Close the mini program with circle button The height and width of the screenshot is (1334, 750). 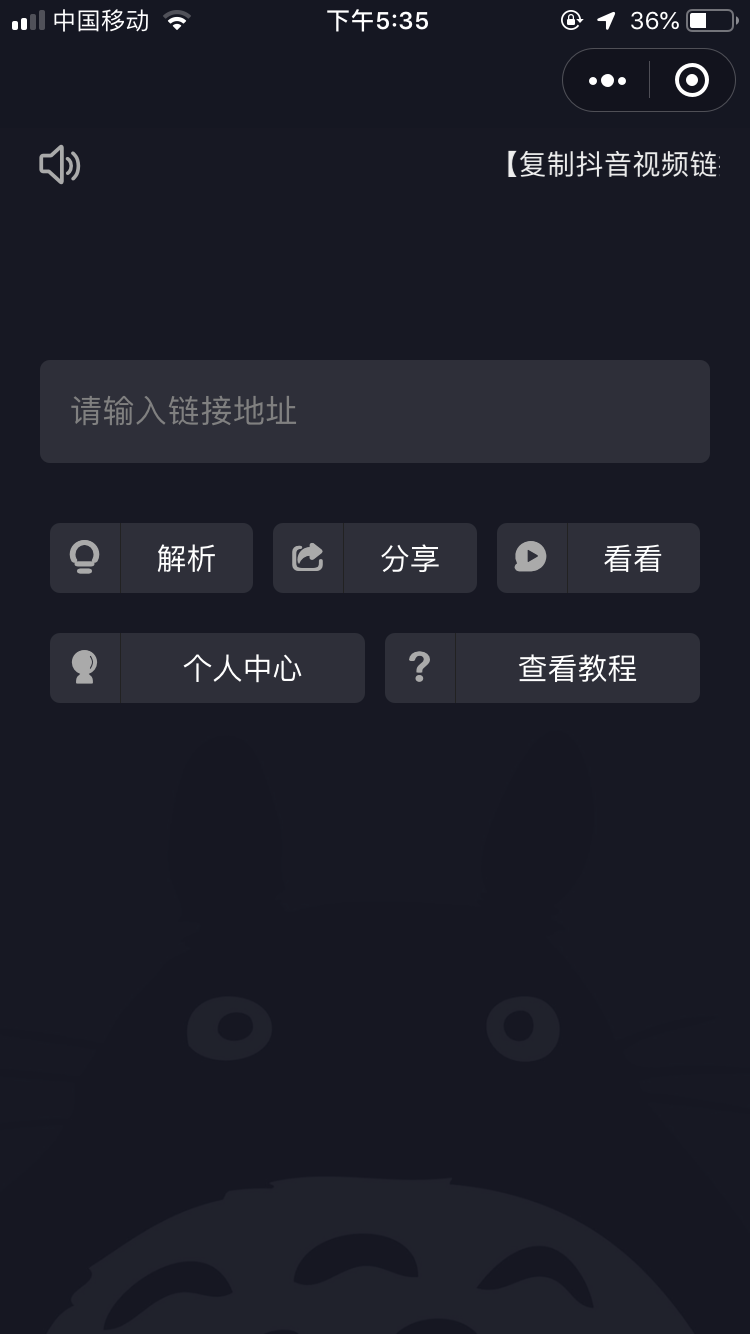[692, 80]
